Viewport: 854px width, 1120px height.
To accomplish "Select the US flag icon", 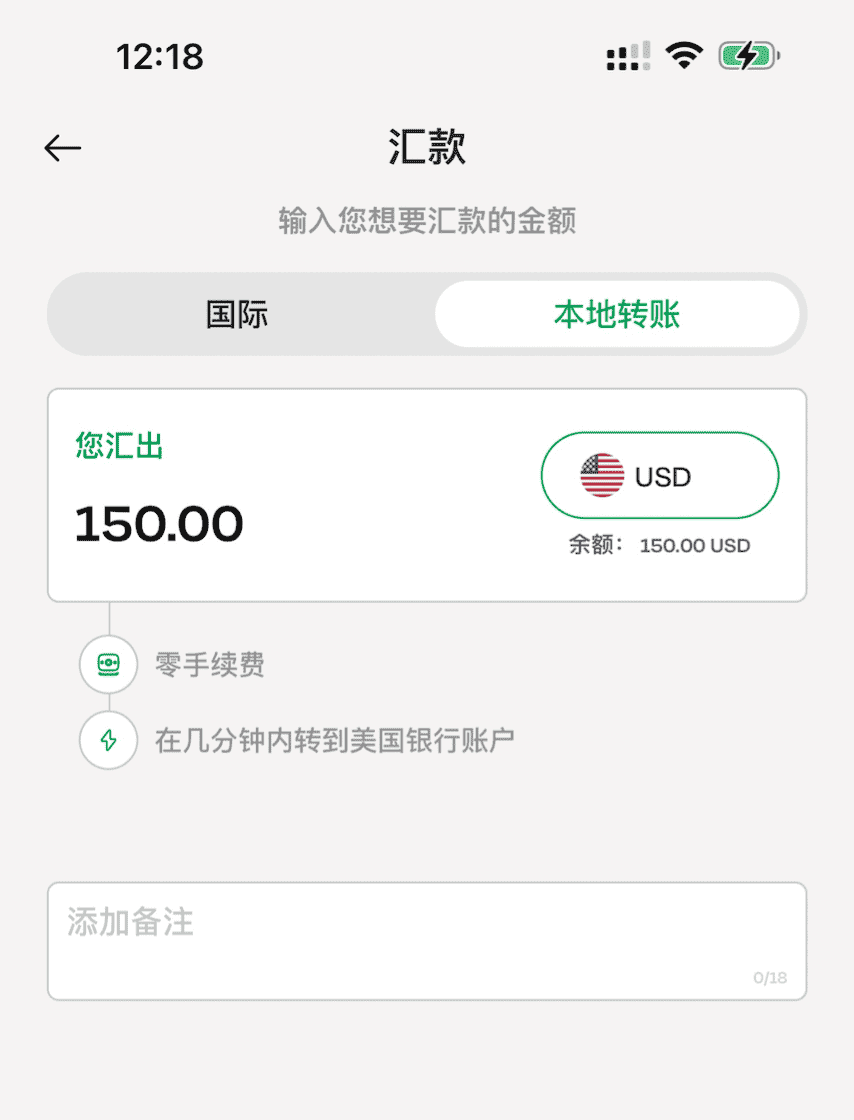I will 598,476.
